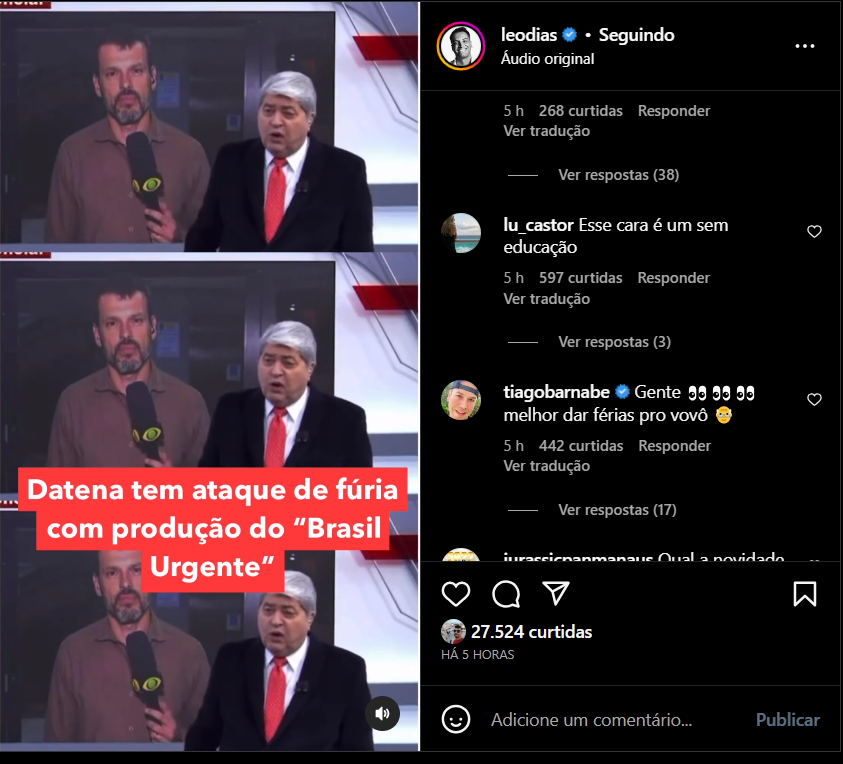Open leodias profile avatar
The image size is (843, 764).
461,45
